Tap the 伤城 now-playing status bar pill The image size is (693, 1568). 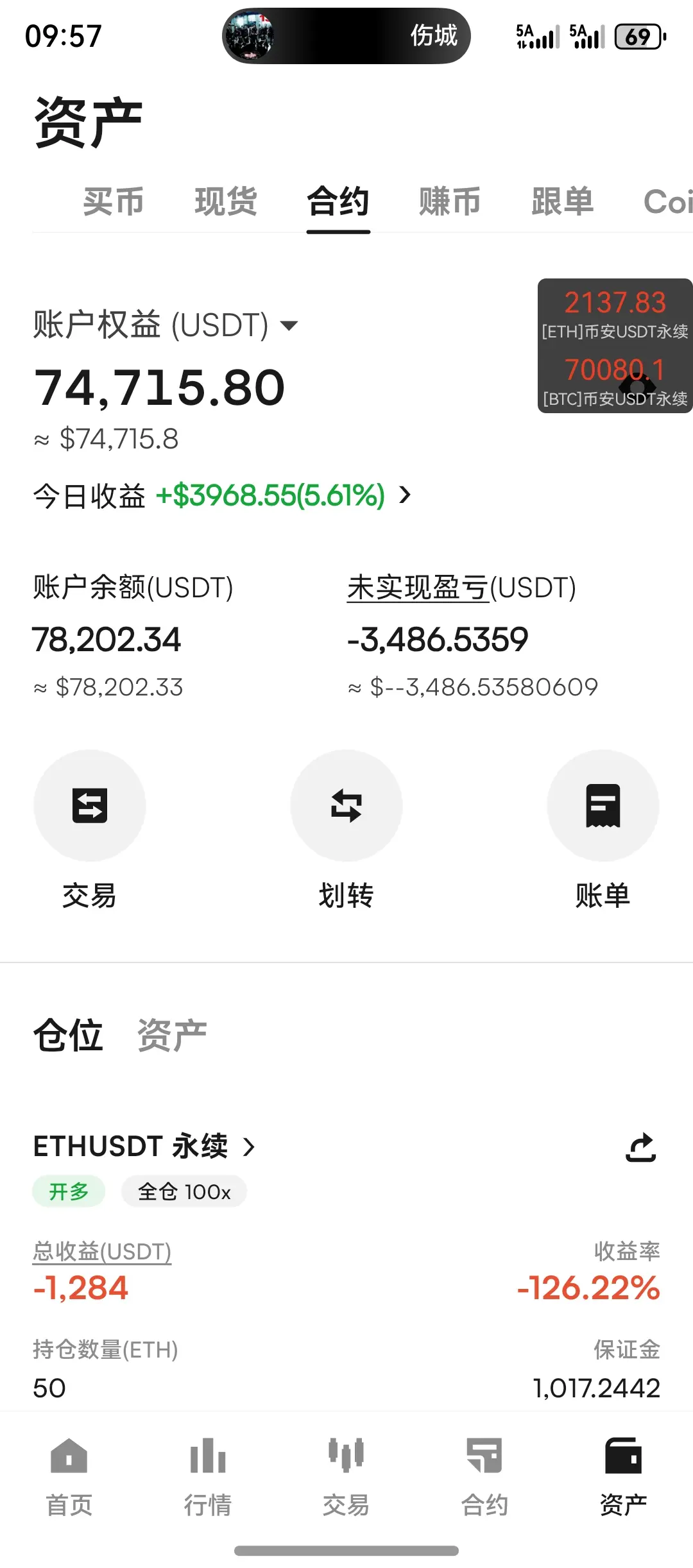[346, 36]
